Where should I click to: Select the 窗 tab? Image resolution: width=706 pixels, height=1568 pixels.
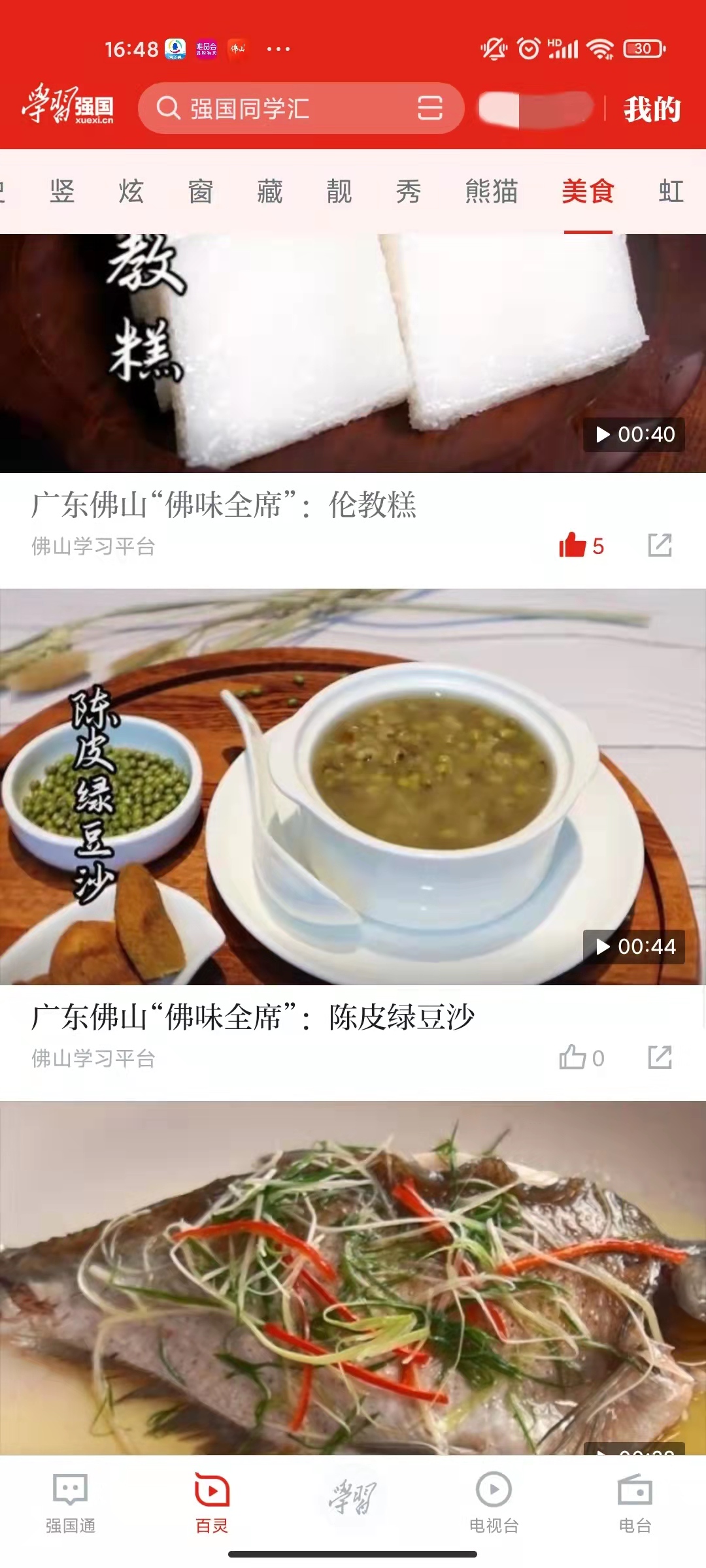click(x=201, y=191)
